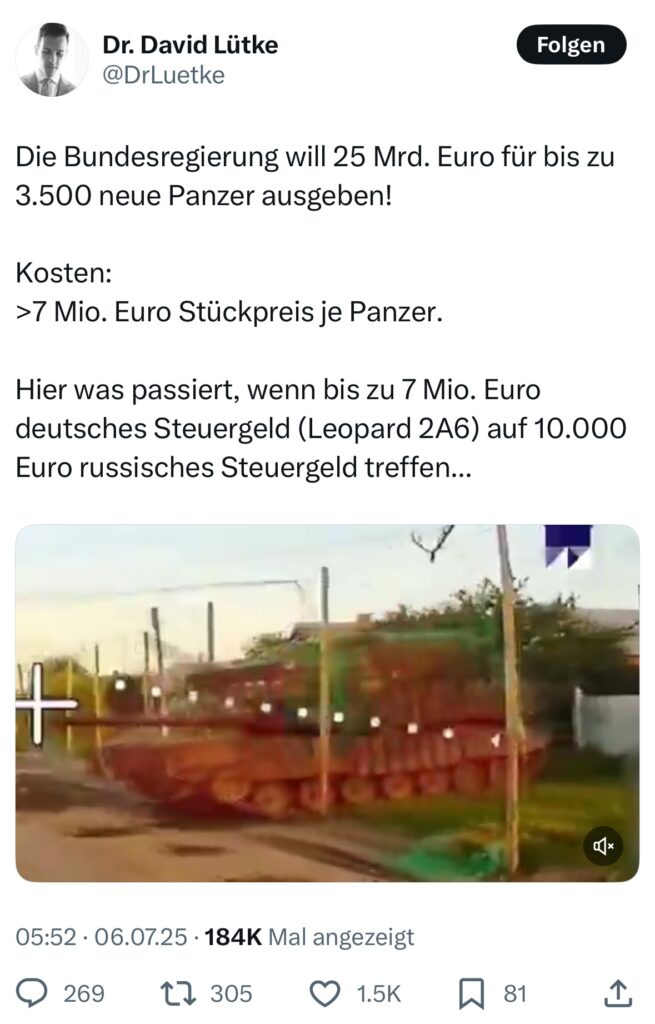Image resolution: width=655 pixels, height=1024 pixels.
Task: Like this post
Action: click(325, 993)
